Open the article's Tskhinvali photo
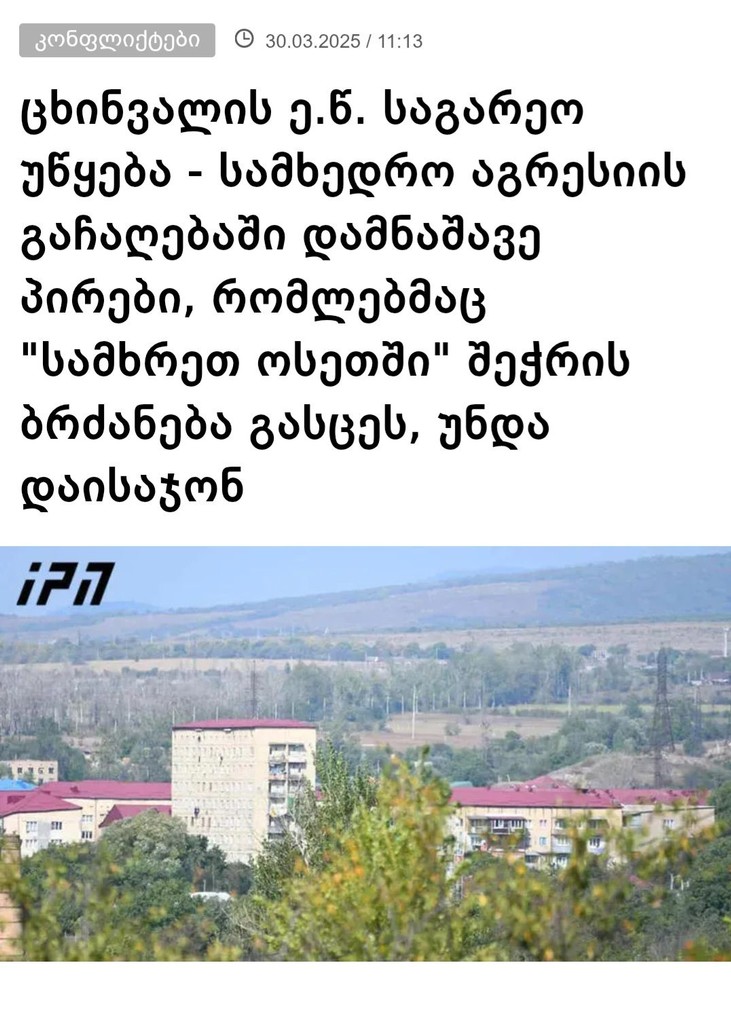The width and height of the screenshot is (731, 1024). pos(365,752)
